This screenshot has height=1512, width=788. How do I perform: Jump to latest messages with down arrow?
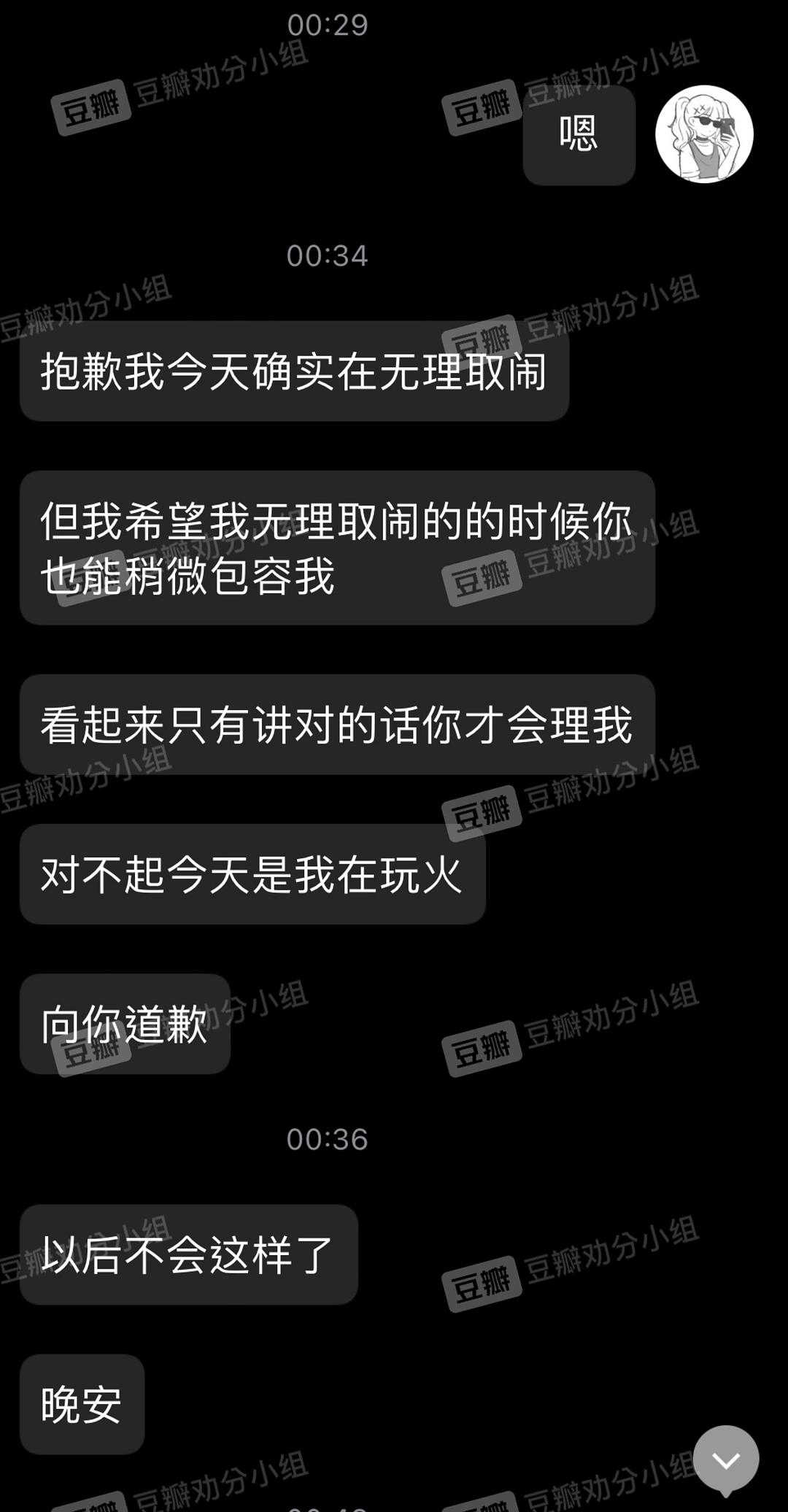click(725, 1459)
